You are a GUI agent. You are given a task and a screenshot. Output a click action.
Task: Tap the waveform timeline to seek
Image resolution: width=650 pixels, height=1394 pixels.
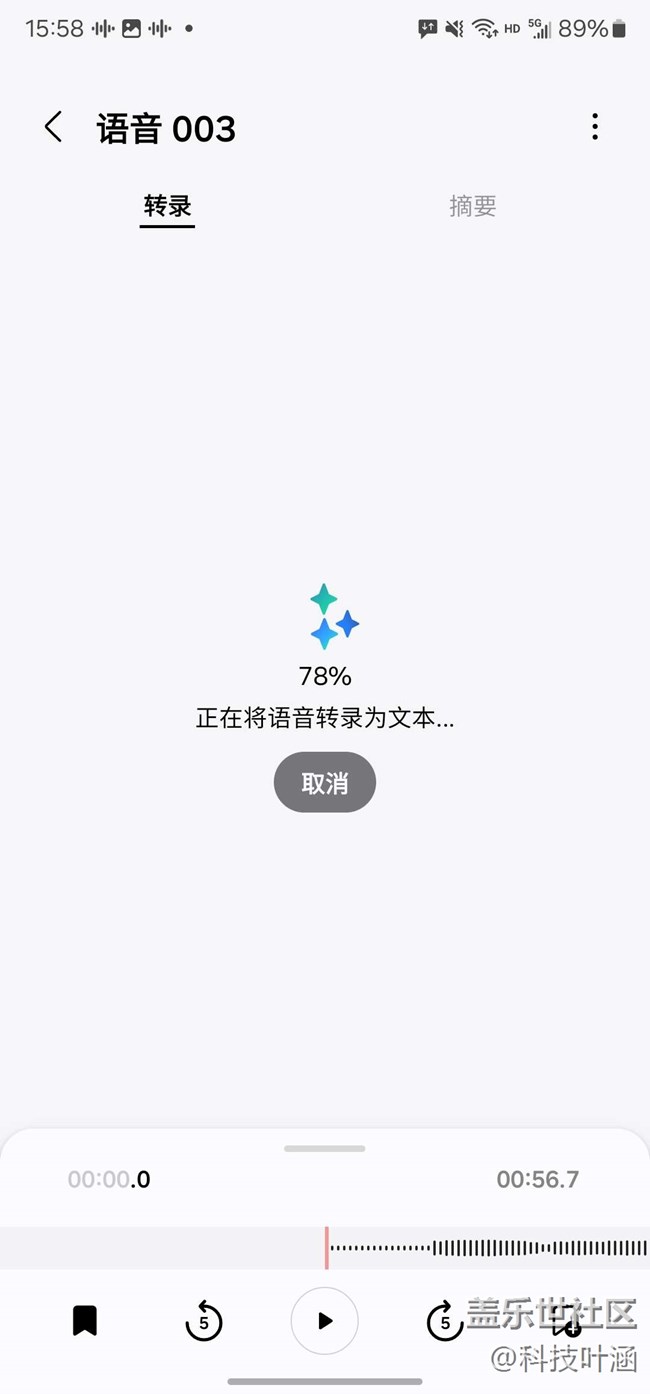[x=488, y=1248]
